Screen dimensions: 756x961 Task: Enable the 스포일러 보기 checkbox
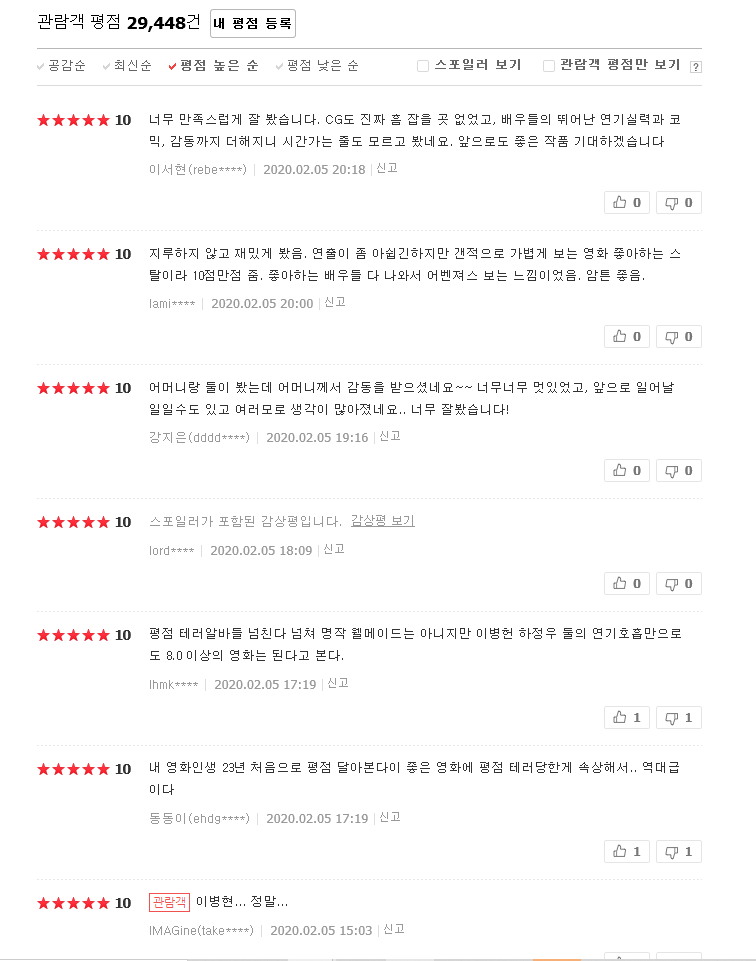click(423, 66)
